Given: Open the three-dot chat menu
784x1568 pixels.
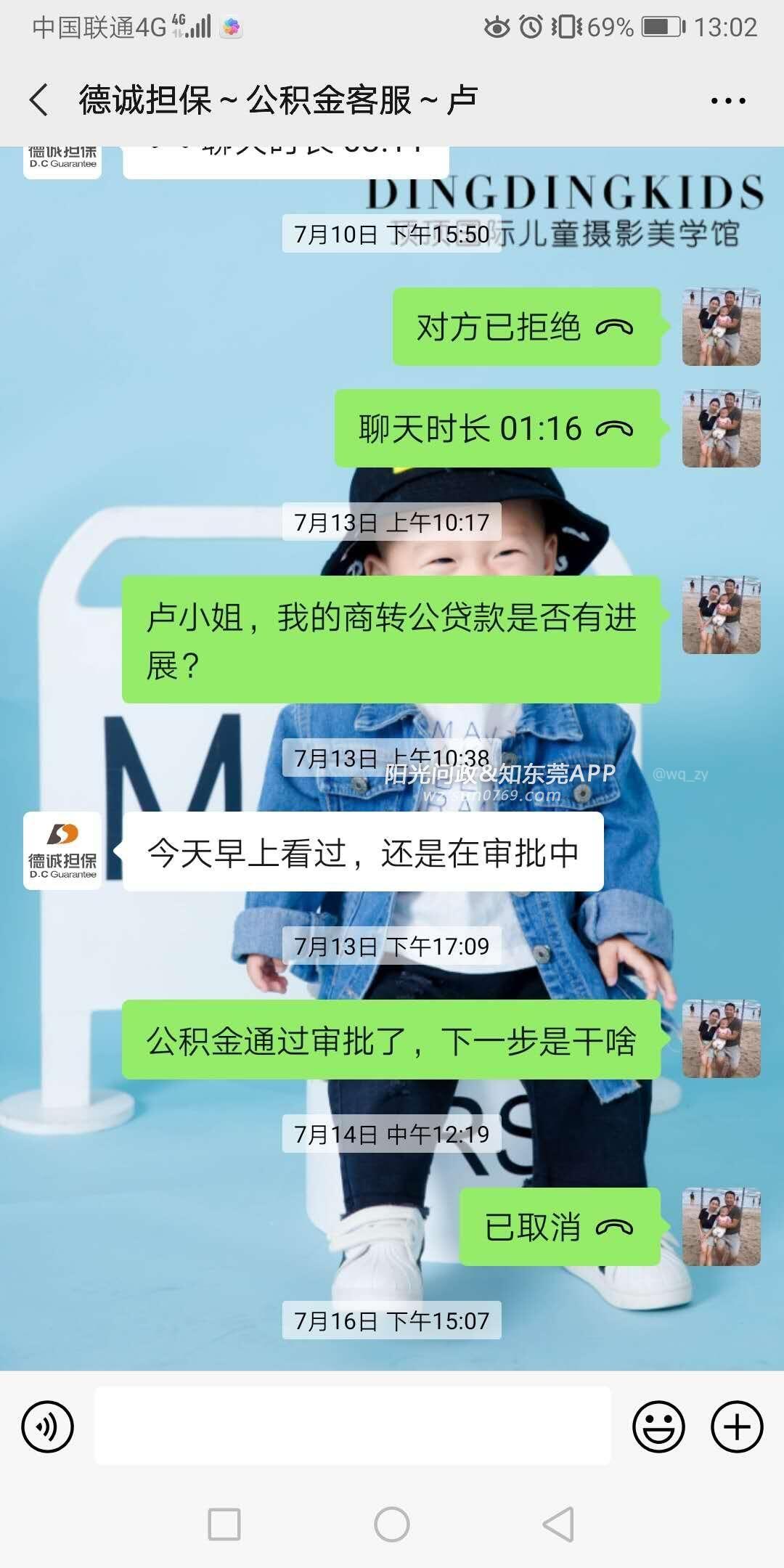Looking at the screenshot, I should pyautogui.click(x=728, y=101).
